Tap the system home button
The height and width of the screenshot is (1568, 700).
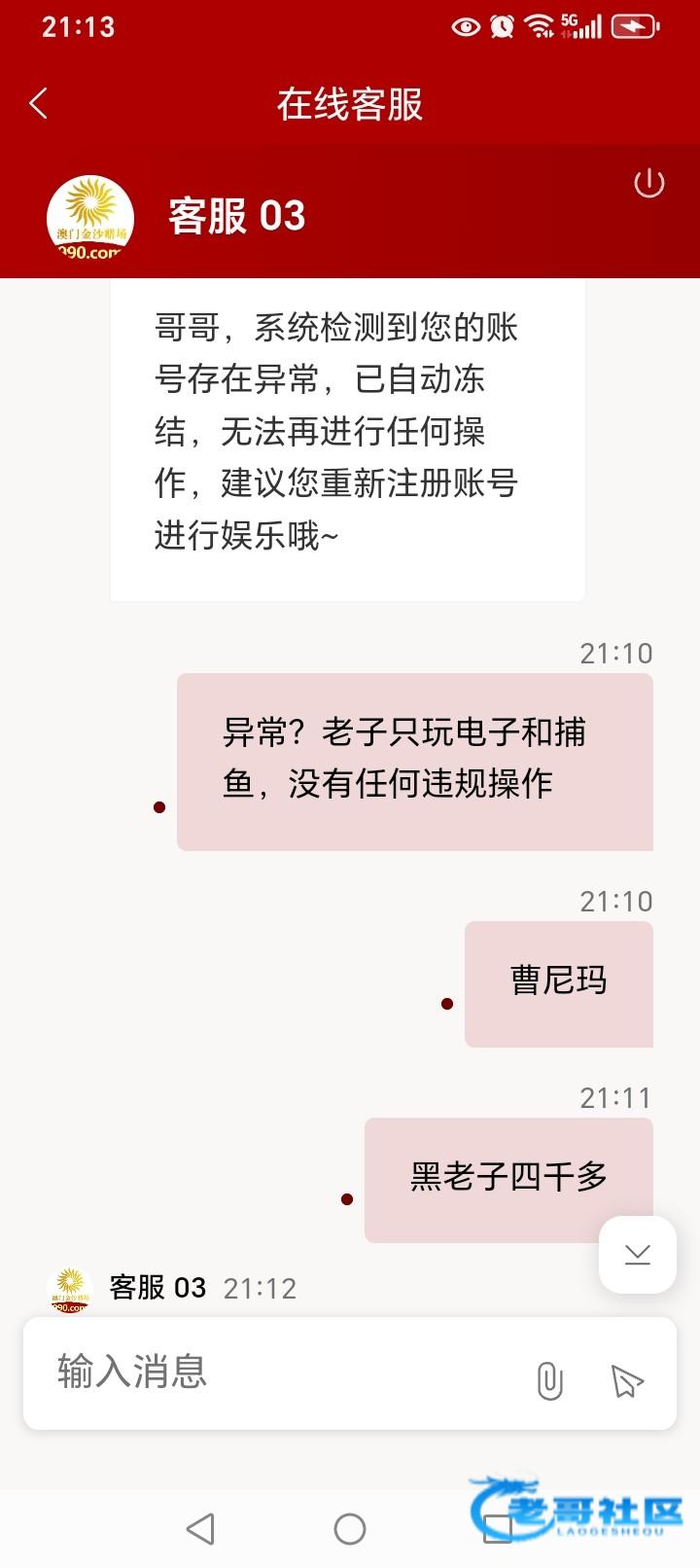point(350,1529)
